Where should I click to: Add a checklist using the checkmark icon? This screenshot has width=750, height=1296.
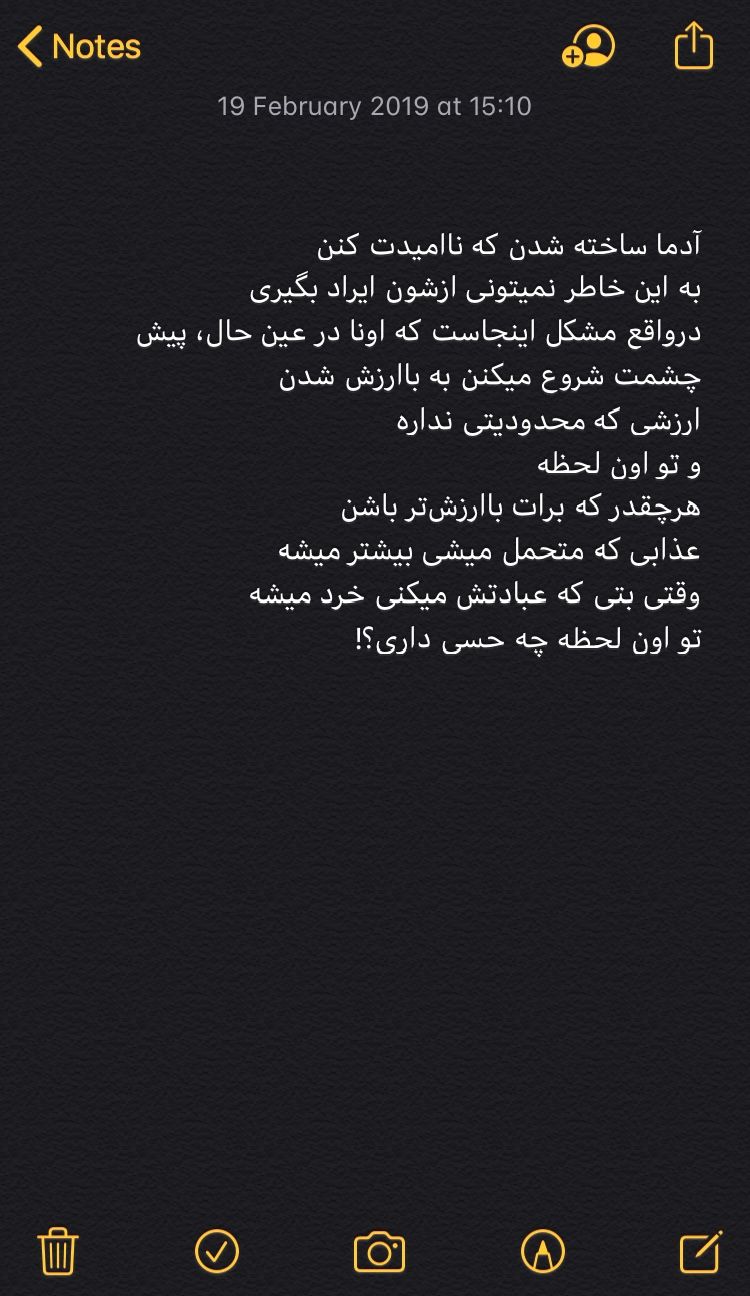[217, 1250]
